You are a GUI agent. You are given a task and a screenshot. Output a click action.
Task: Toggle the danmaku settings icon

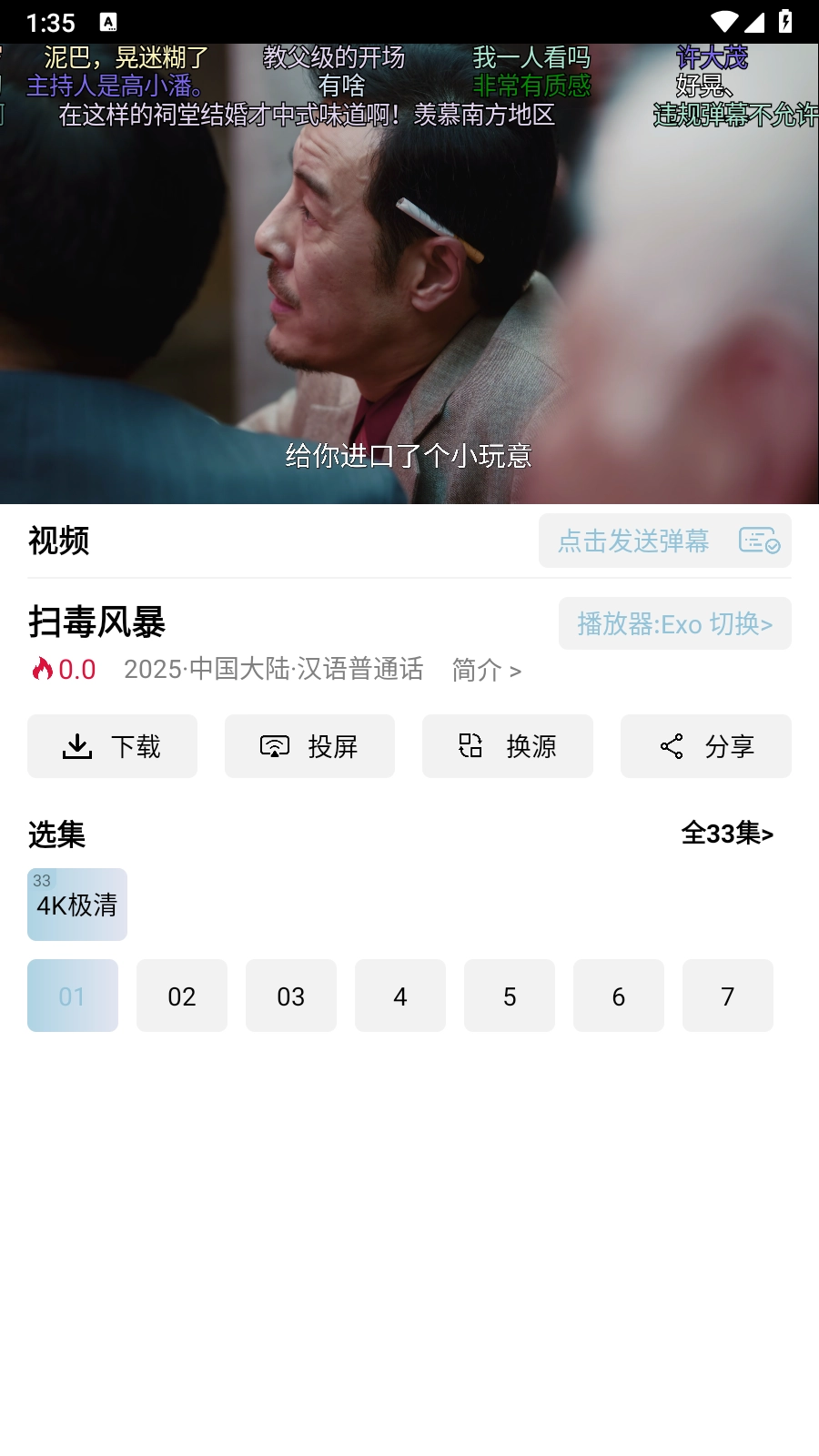pos(759,541)
